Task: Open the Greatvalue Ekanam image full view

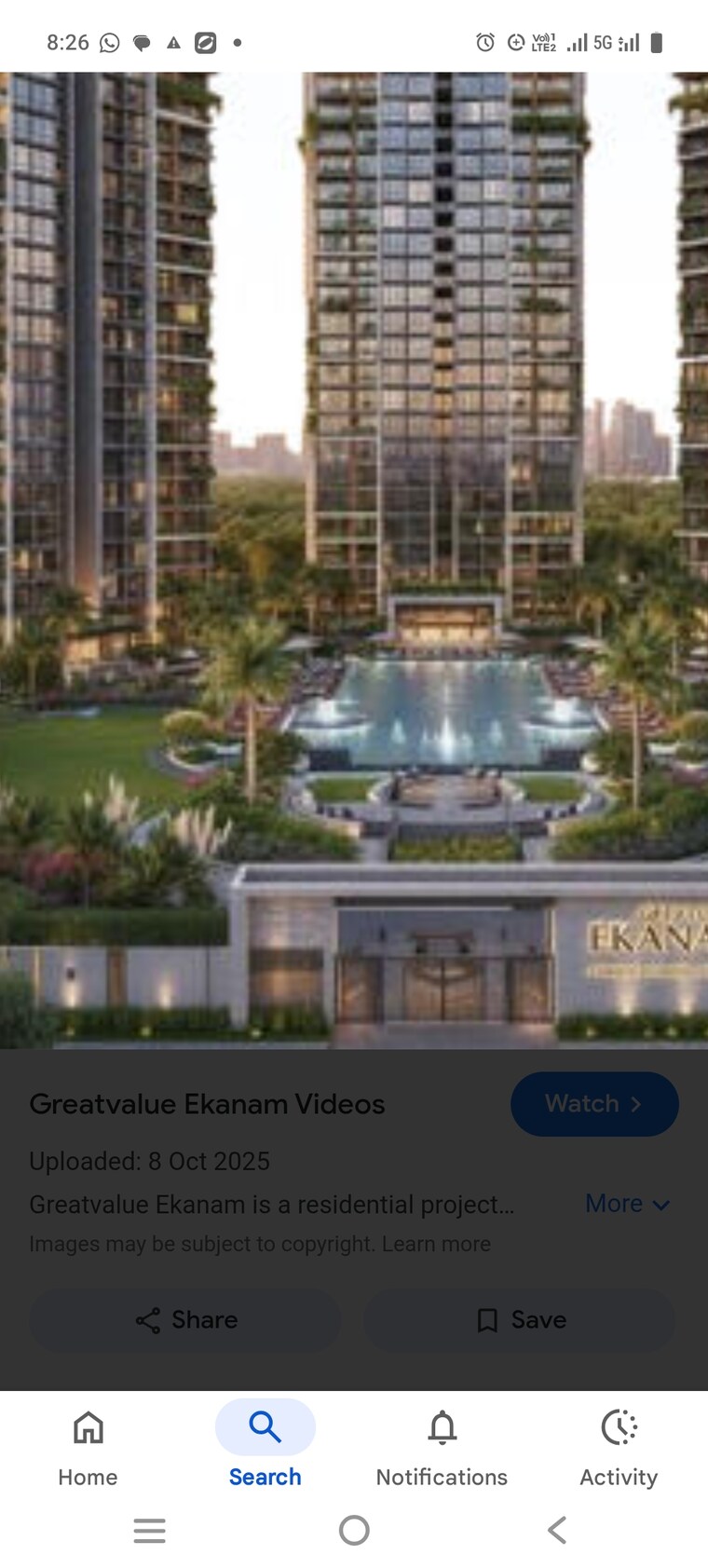Action: click(x=354, y=559)
